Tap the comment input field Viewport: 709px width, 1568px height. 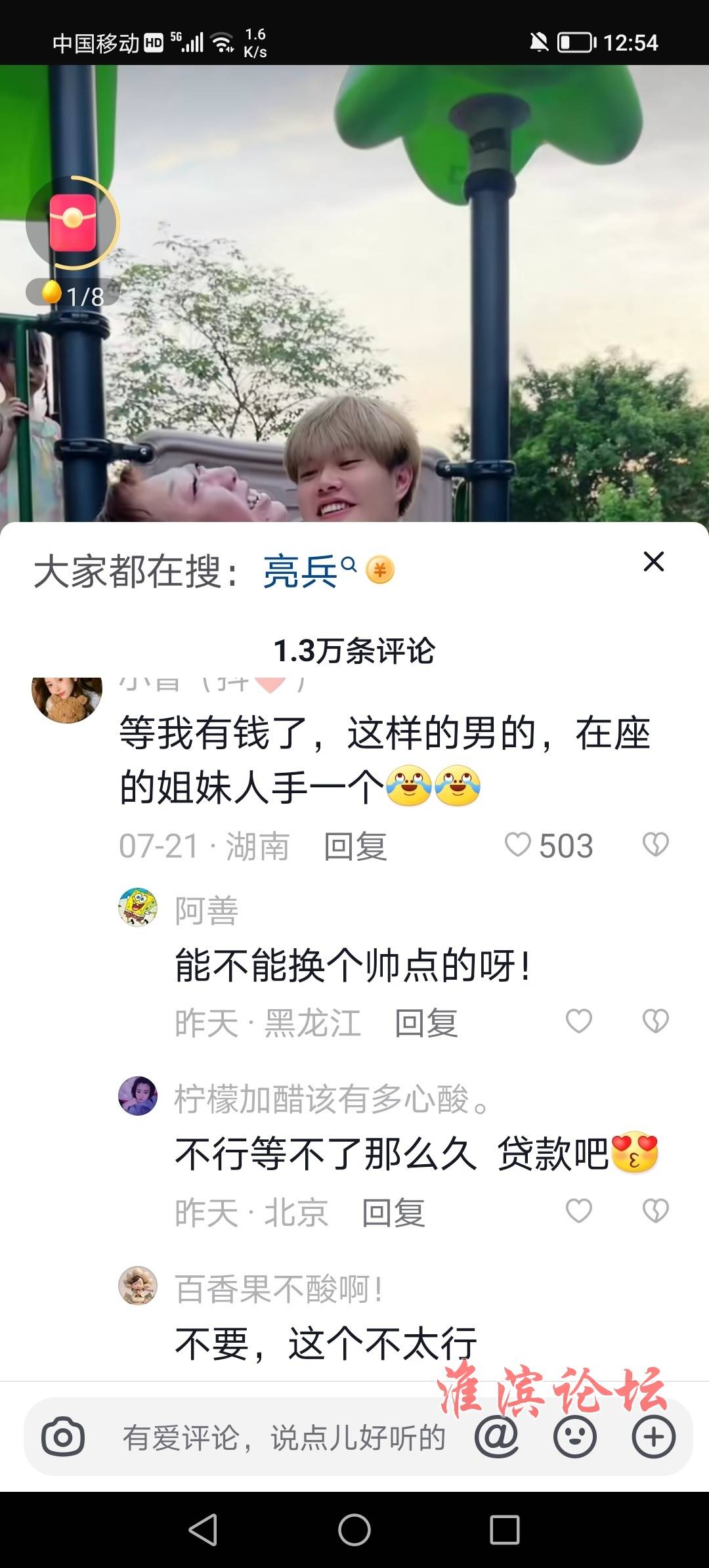coord(282,1437)
